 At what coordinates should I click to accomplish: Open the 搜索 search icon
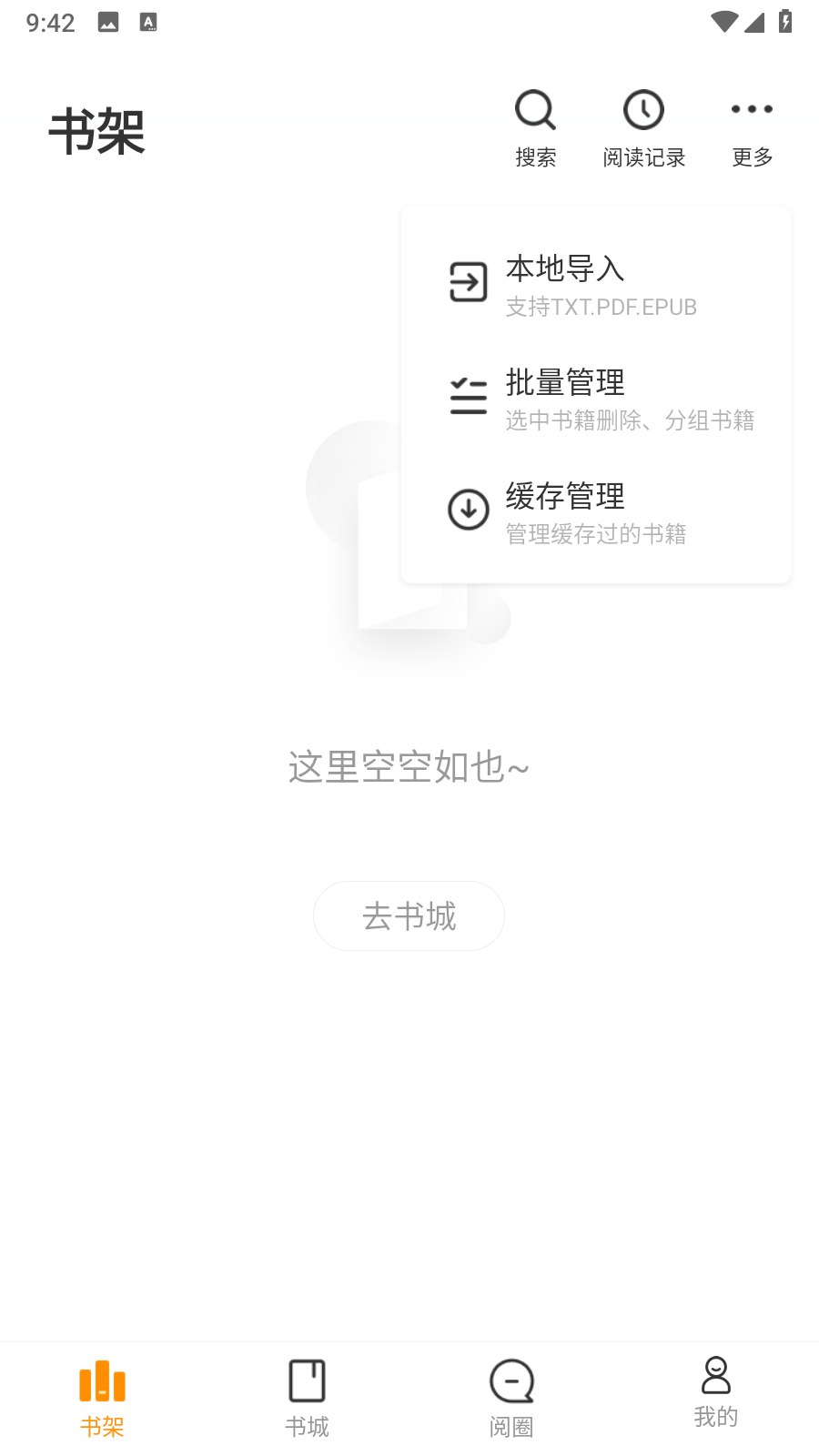point(535,127)
